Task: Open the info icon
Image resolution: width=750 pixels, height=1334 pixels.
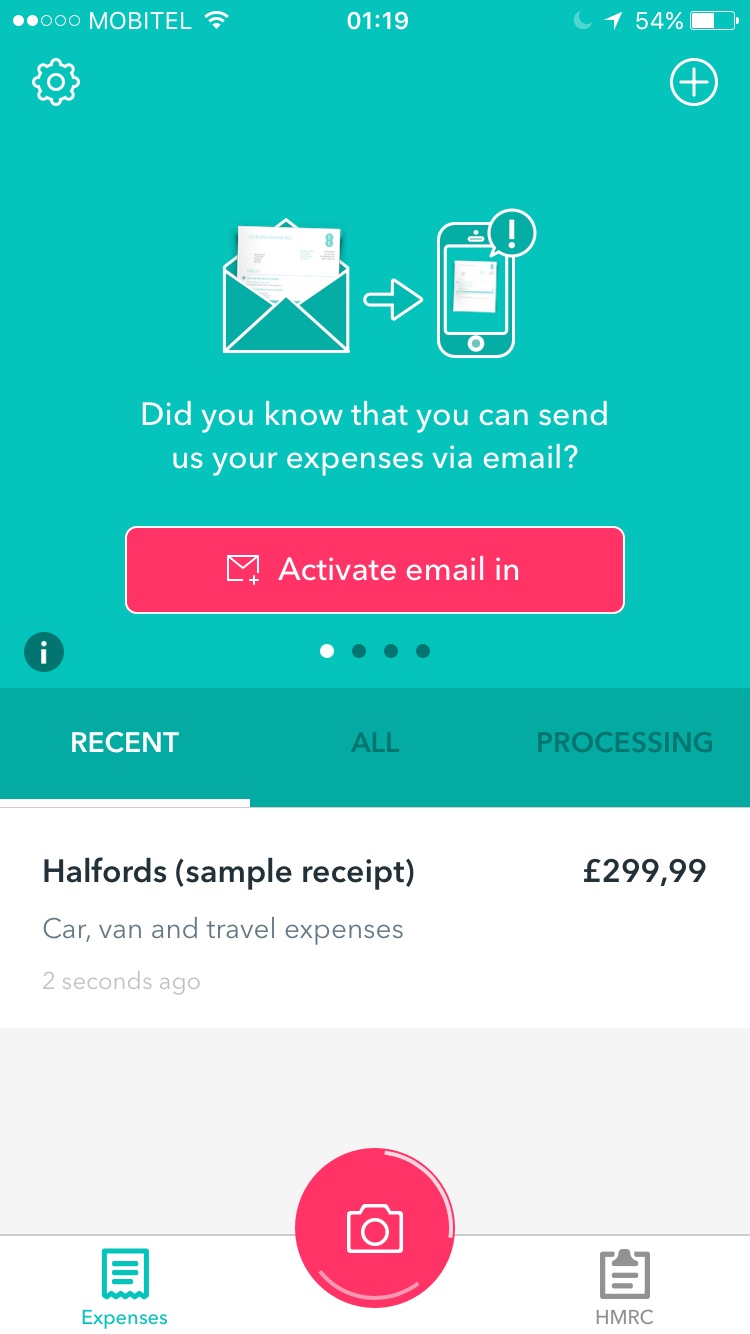Action: tap(44, 652)
